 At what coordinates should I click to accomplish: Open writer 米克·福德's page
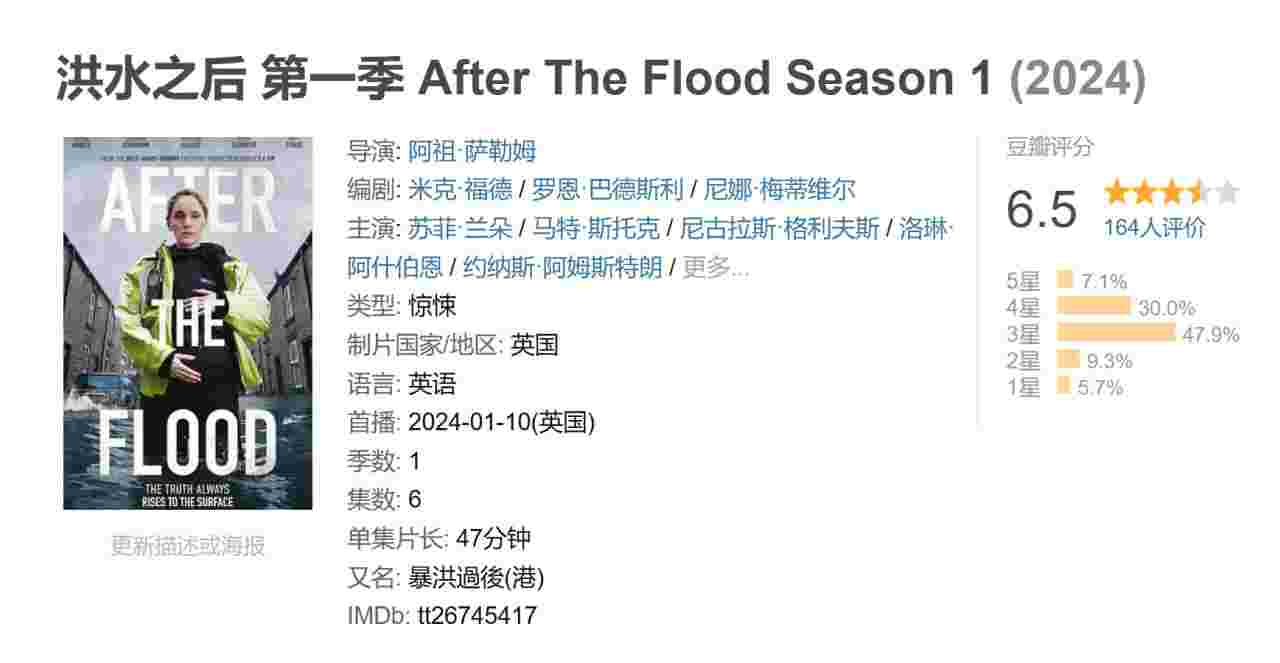(x=460, y=190)
